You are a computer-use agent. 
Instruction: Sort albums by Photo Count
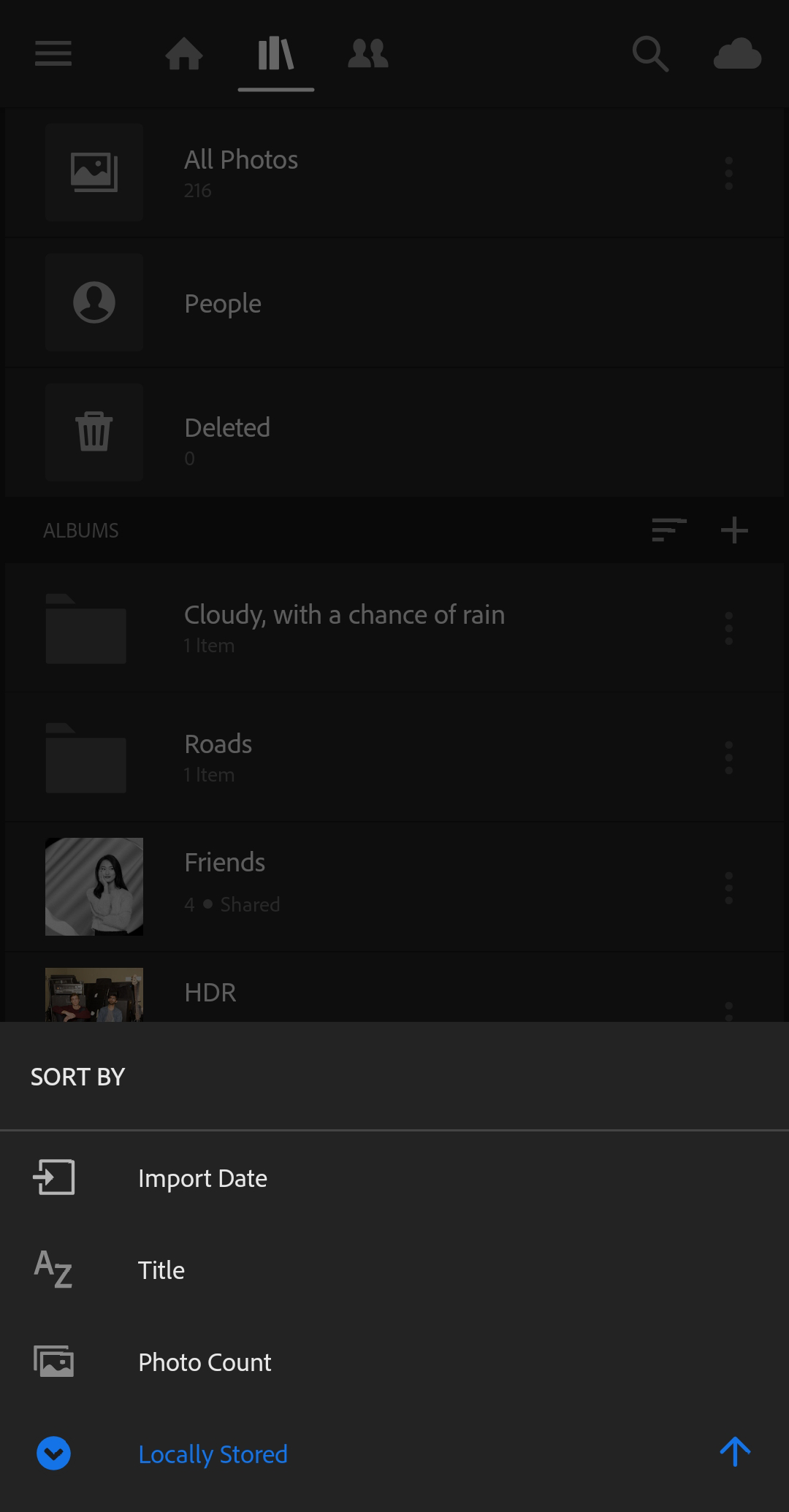[394, 1362]
